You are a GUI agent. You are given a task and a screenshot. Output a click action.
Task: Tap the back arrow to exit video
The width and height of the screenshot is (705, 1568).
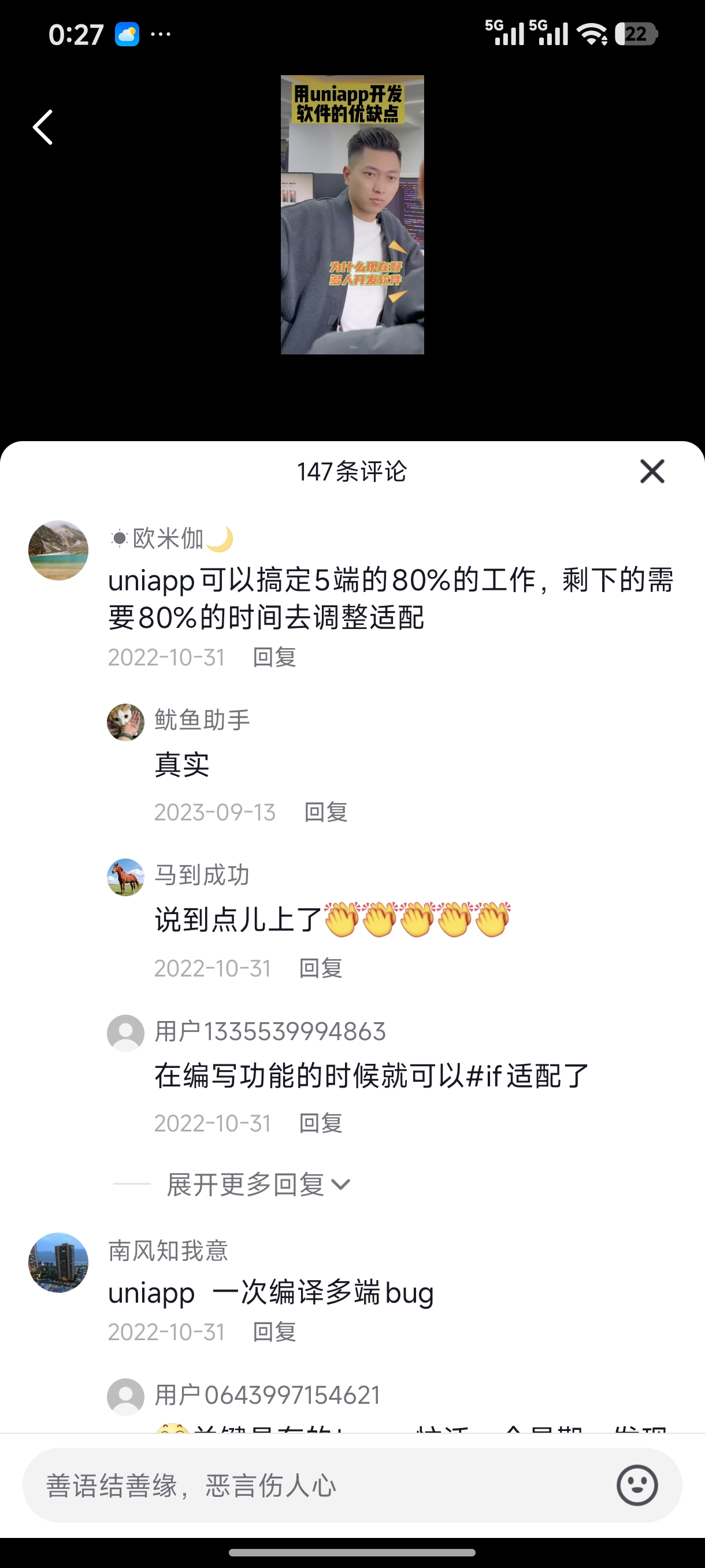(x=42, y=127)
